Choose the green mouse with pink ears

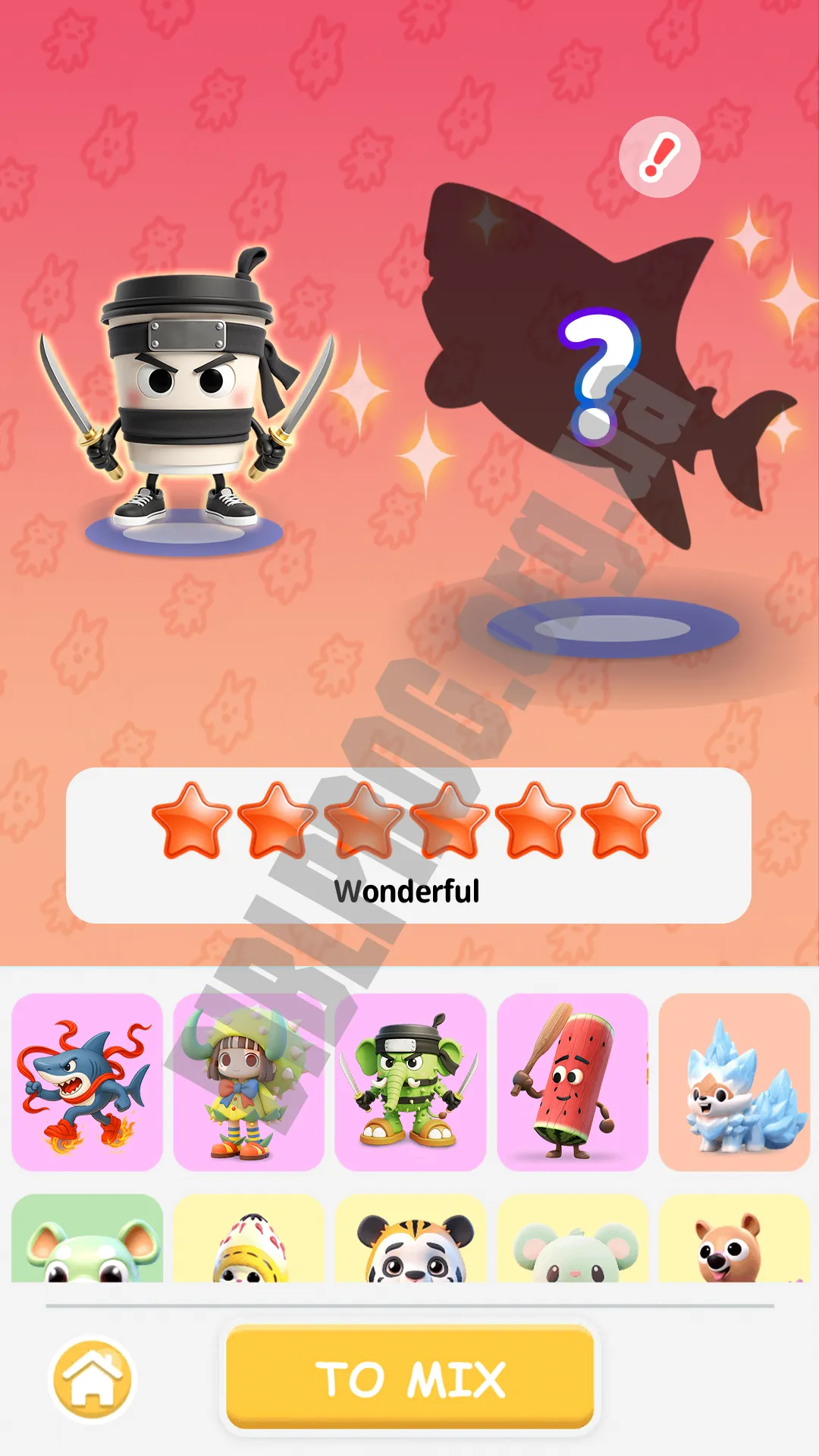[87, 1238]
